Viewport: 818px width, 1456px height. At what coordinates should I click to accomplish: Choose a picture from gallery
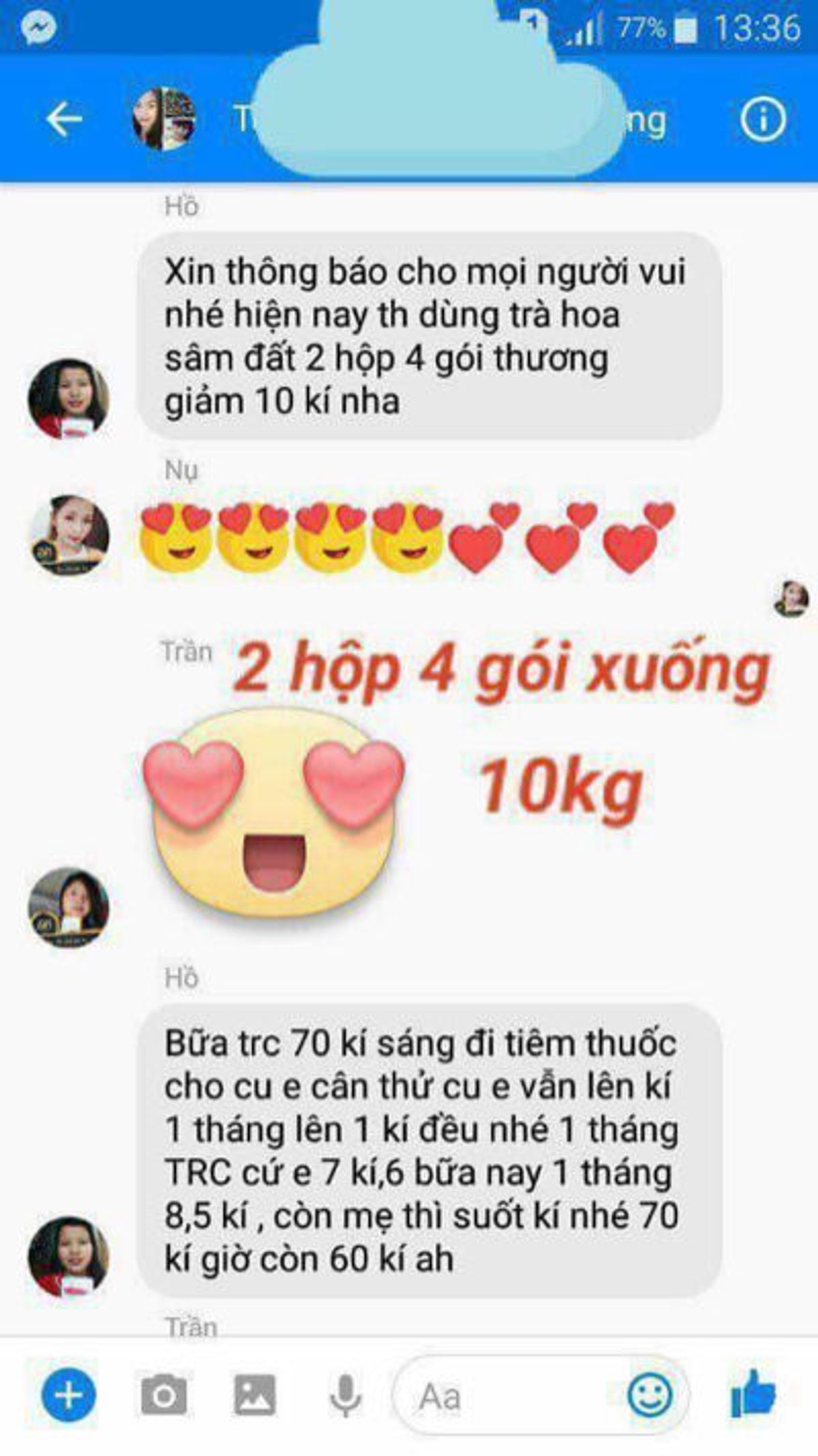(x=255, y=1395)
